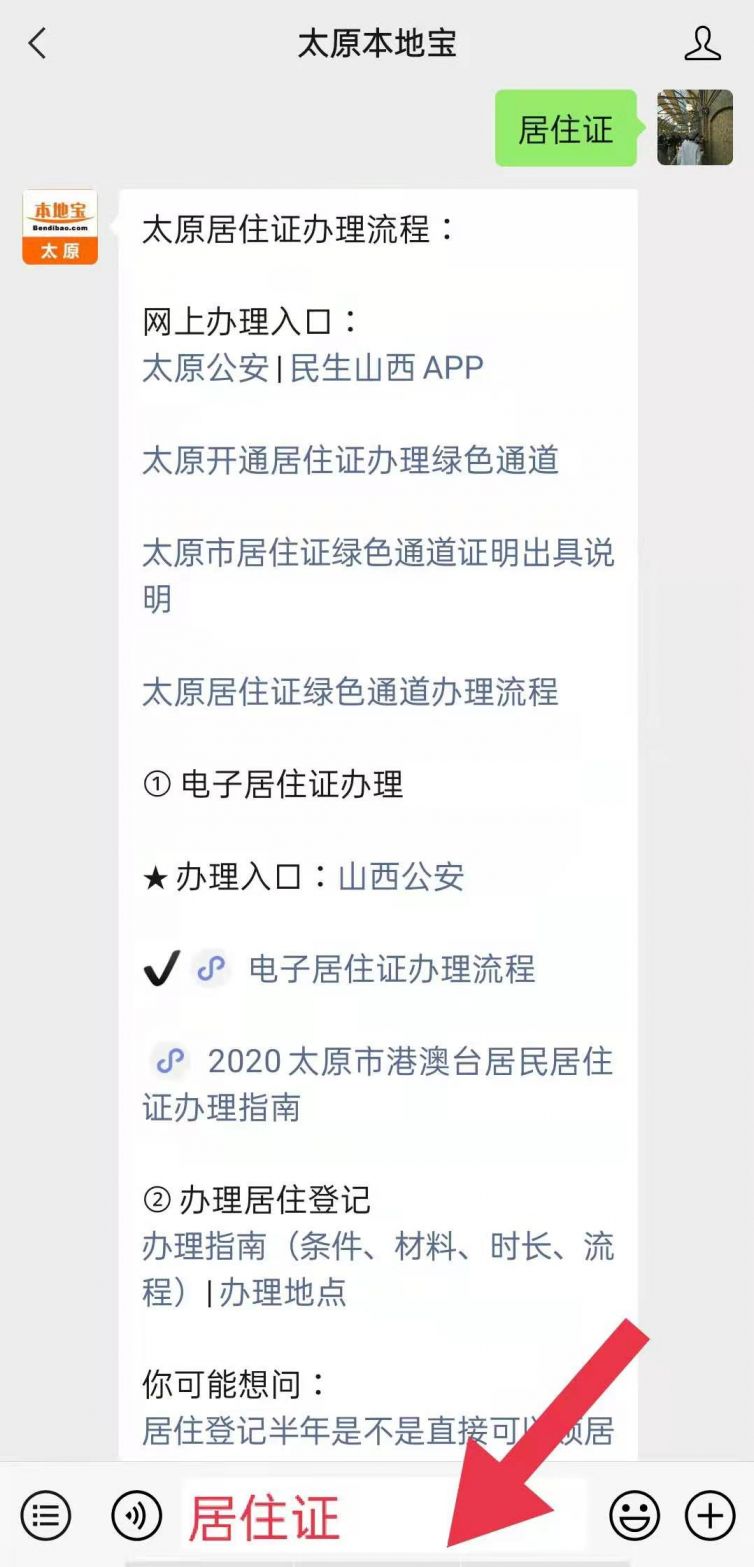This screenshot has width=754, height=1567.
Task: Open 2020太原市港澳台居民居住证办理指南 link
Action: tap(378, 1084)
